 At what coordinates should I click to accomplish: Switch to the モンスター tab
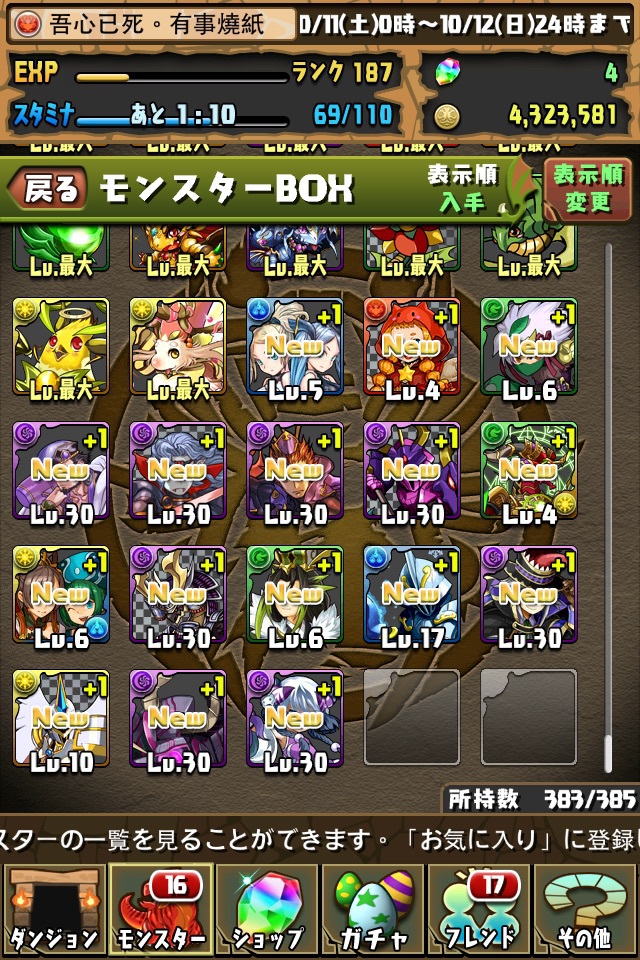(x=160, y=910)
